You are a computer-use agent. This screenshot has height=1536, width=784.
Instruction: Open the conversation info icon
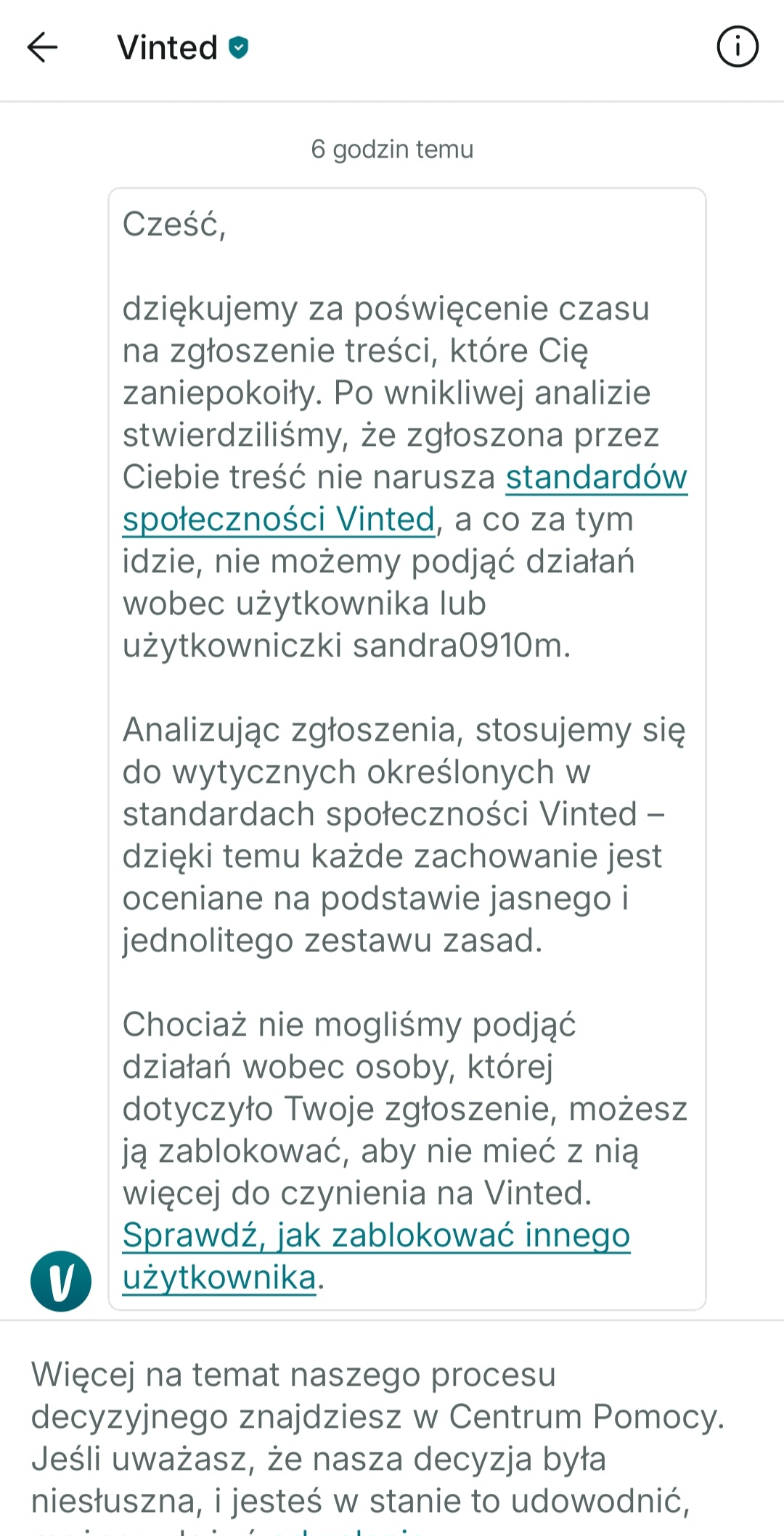pyautogui.click(x=738, y=47)
